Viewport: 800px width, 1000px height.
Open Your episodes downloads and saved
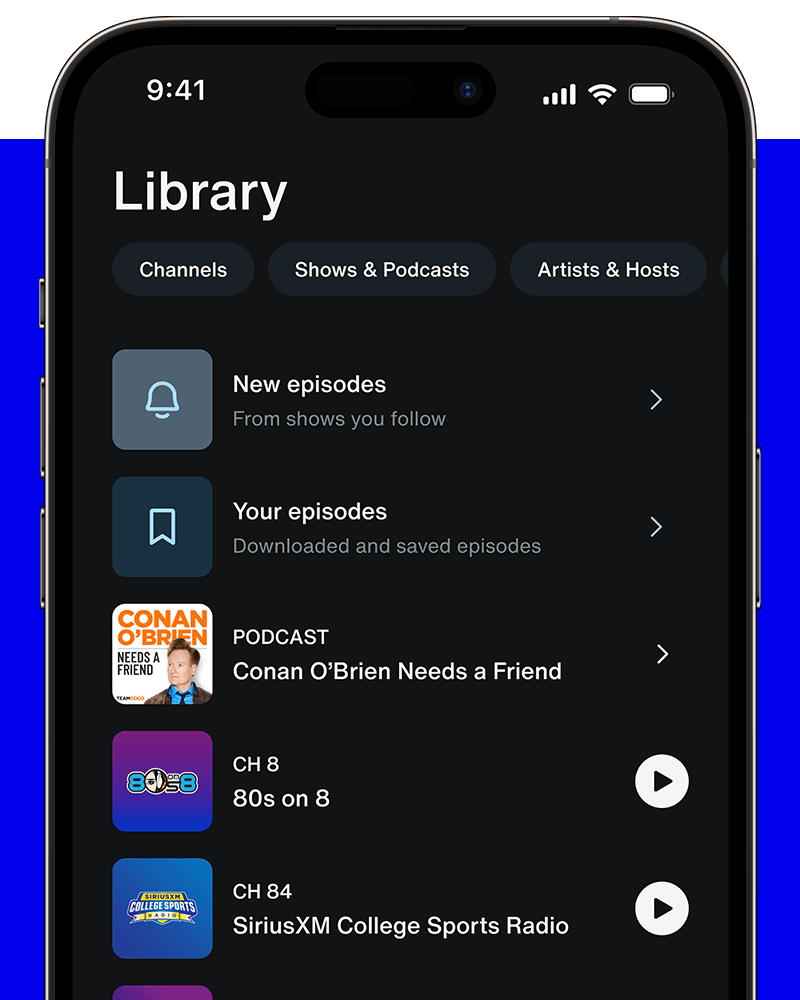(400, 527)
